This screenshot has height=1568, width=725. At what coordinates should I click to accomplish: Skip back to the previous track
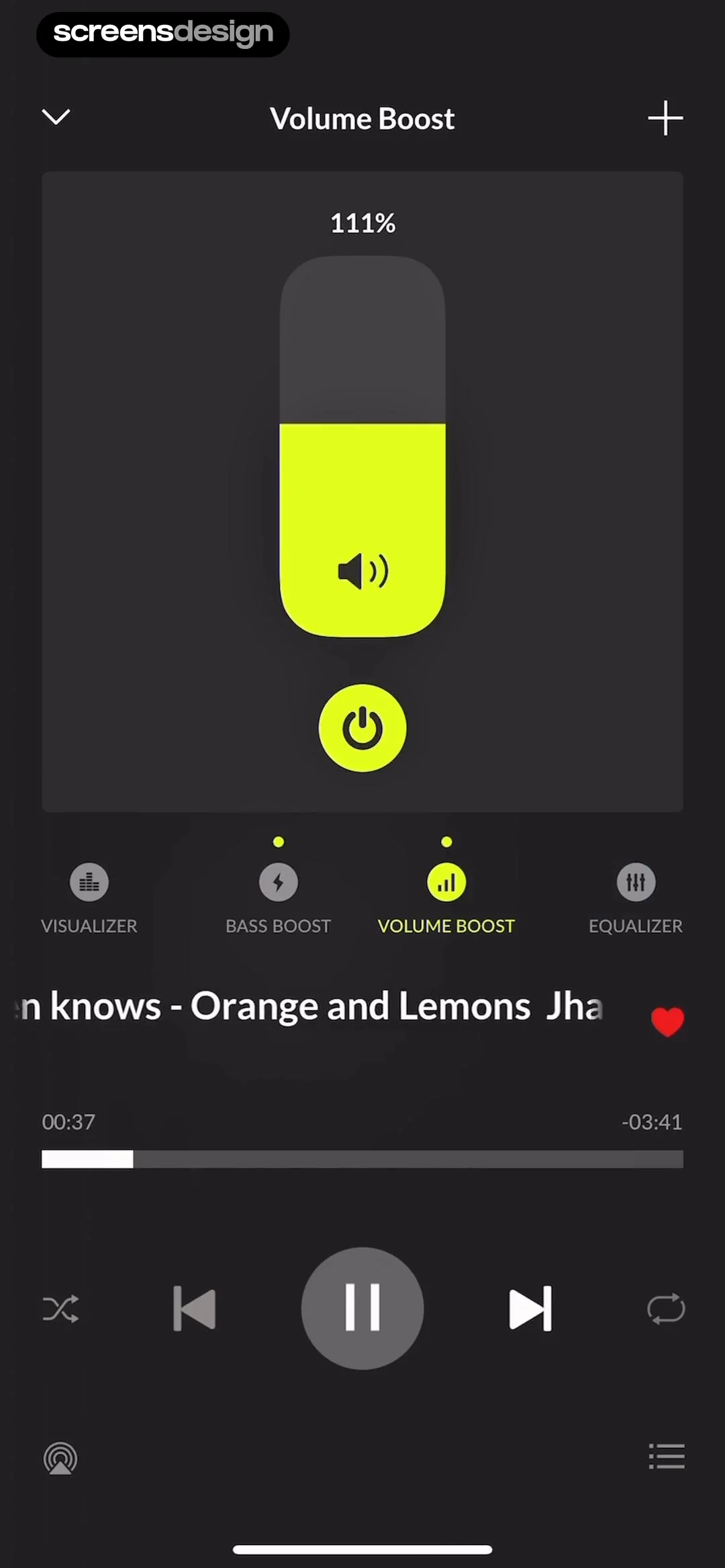(x=195, y=1309)
